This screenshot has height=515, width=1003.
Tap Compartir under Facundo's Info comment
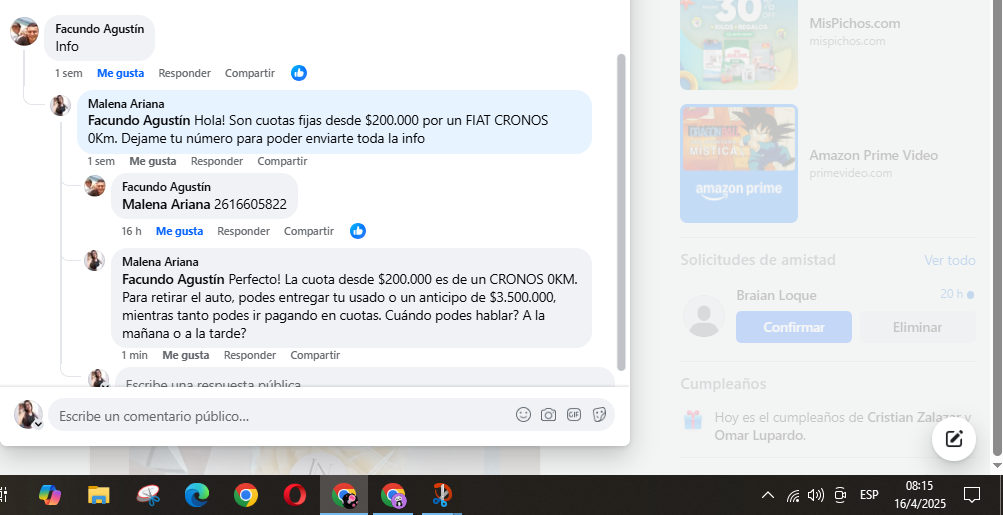click(249, 73)
